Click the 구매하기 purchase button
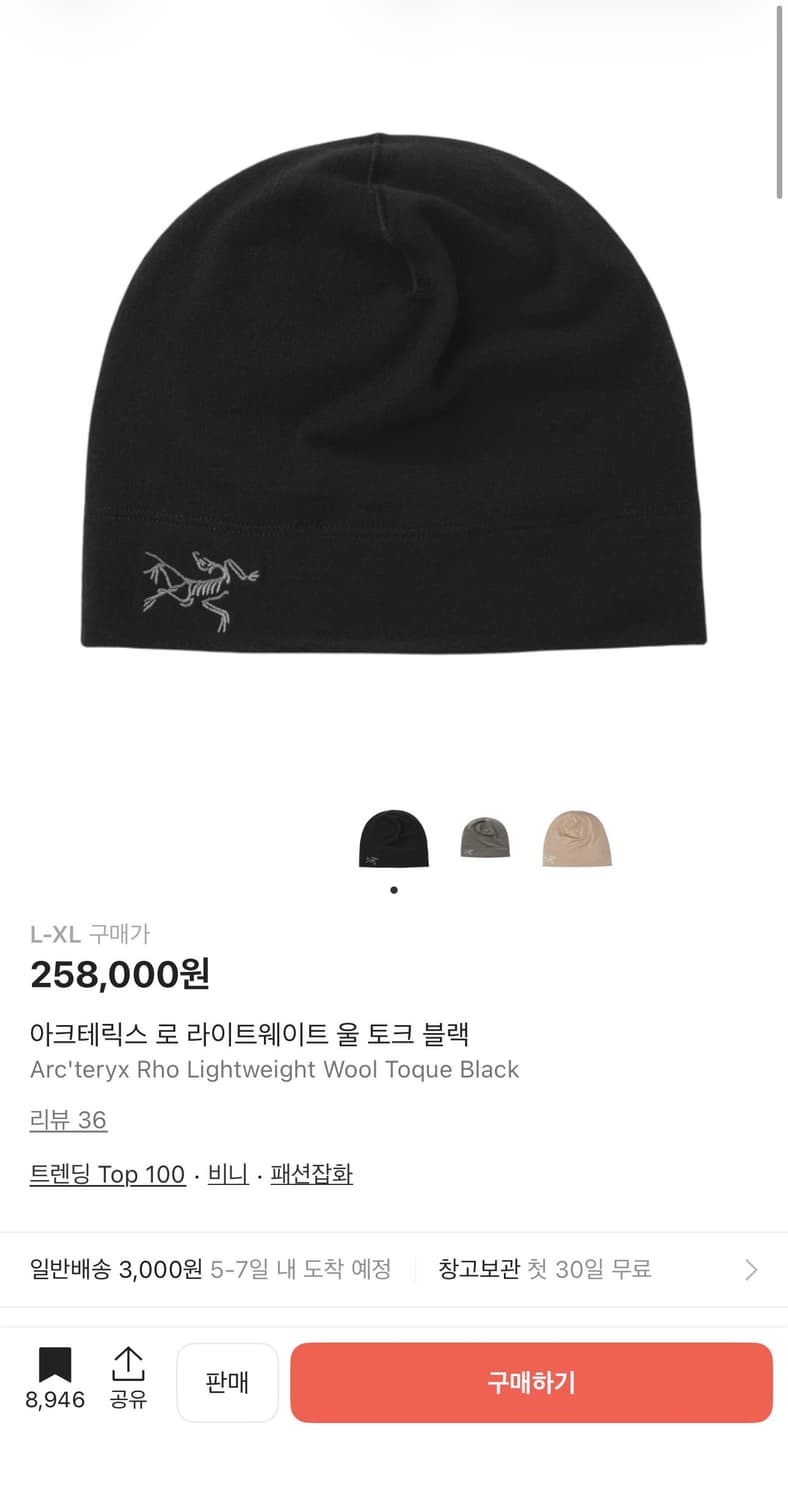 (531, 1382)
